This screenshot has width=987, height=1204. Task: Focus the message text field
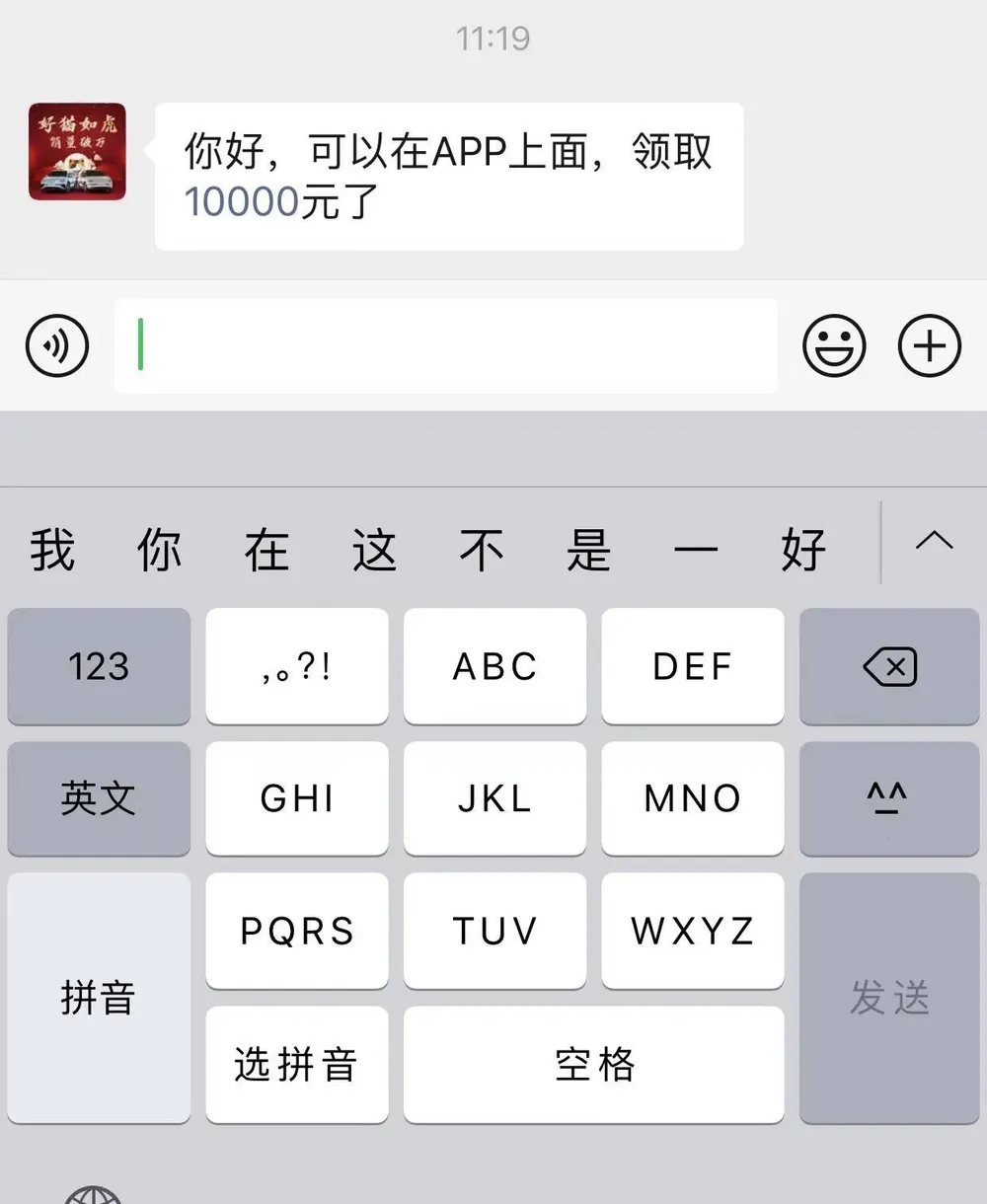[x=446, y=346]
